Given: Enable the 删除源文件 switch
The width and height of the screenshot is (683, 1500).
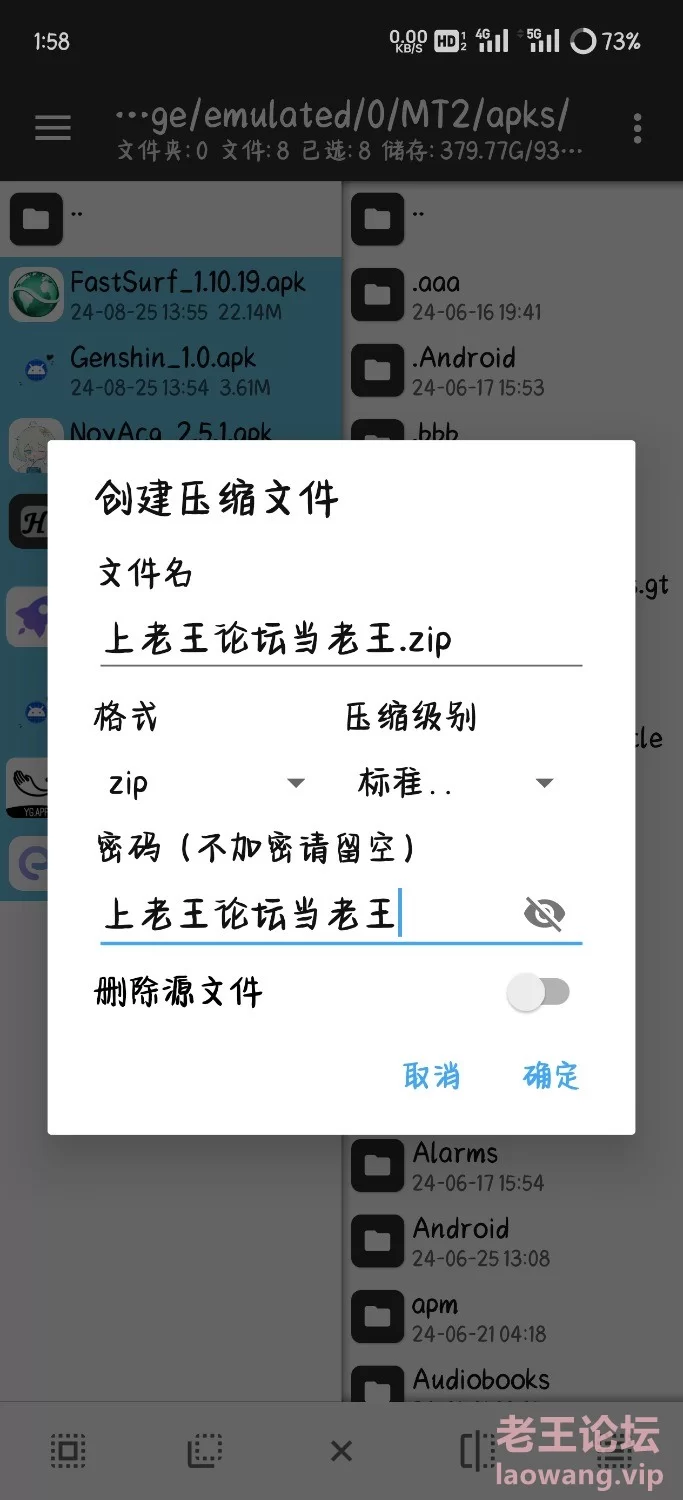Looking at the screenshot, I should coord(538,993).
